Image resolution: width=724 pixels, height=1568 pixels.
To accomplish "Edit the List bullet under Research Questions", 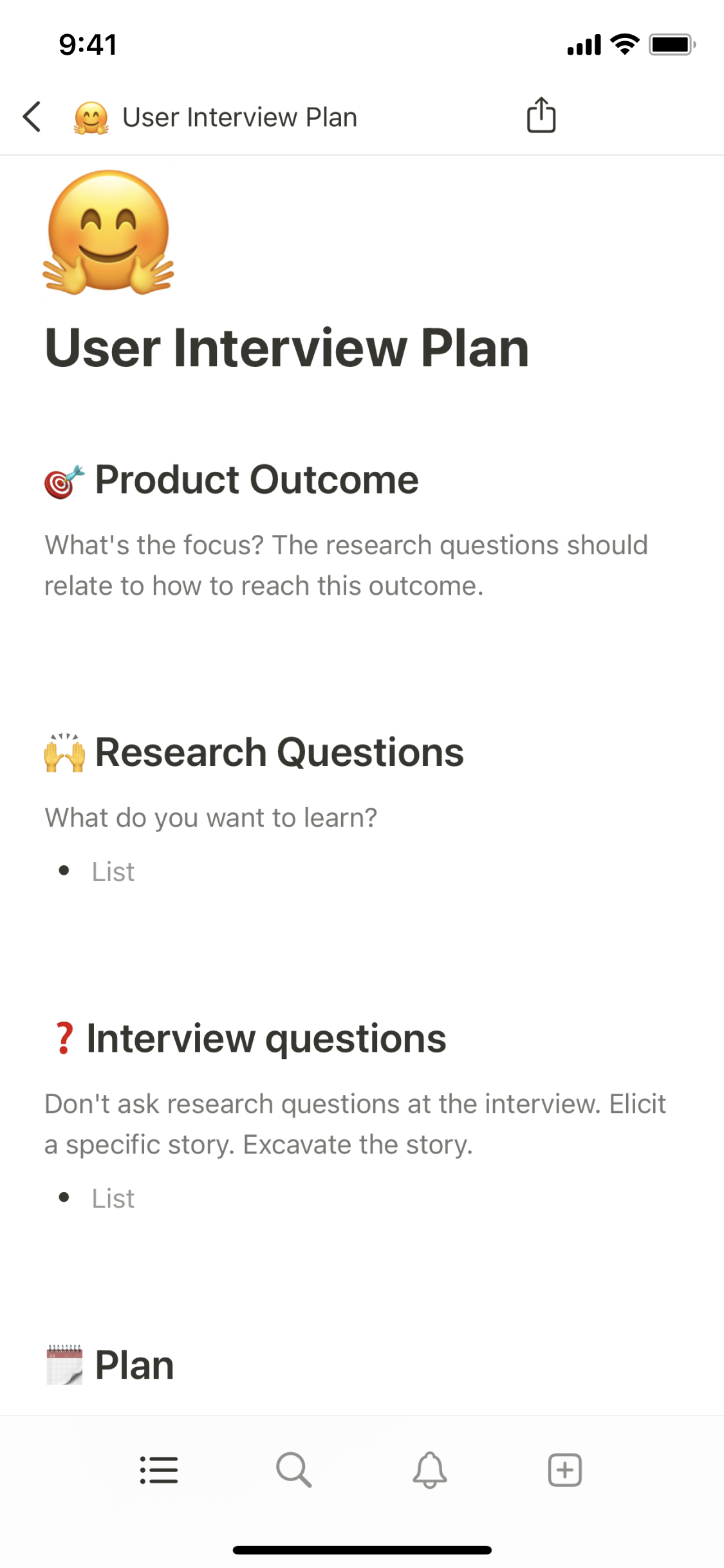I will pyautogui.click(x=113, y=872).
